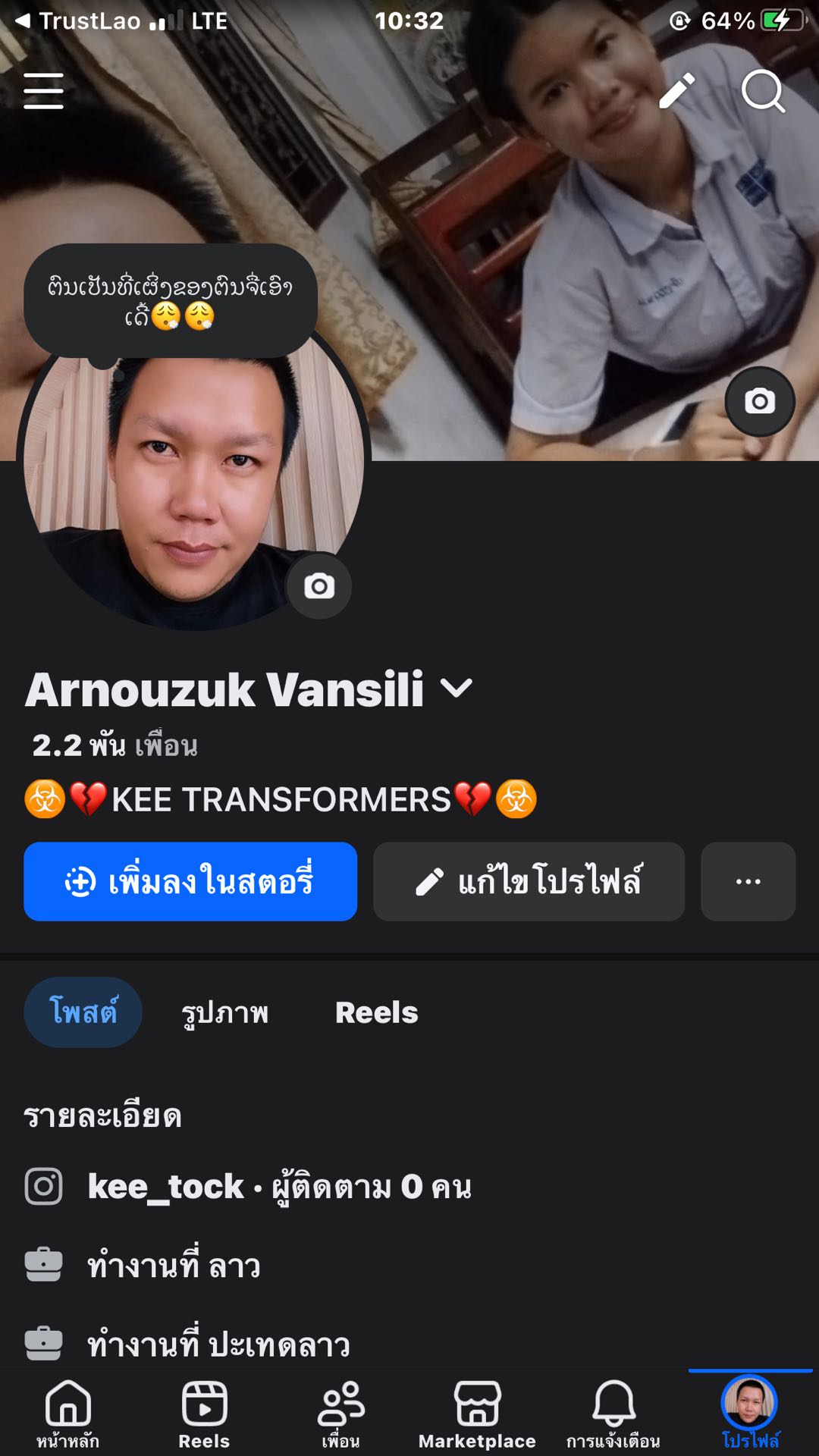Open the kee_tock Instagram link
The width and height of the screenshot is (819, 1456).
(166, 1187)
